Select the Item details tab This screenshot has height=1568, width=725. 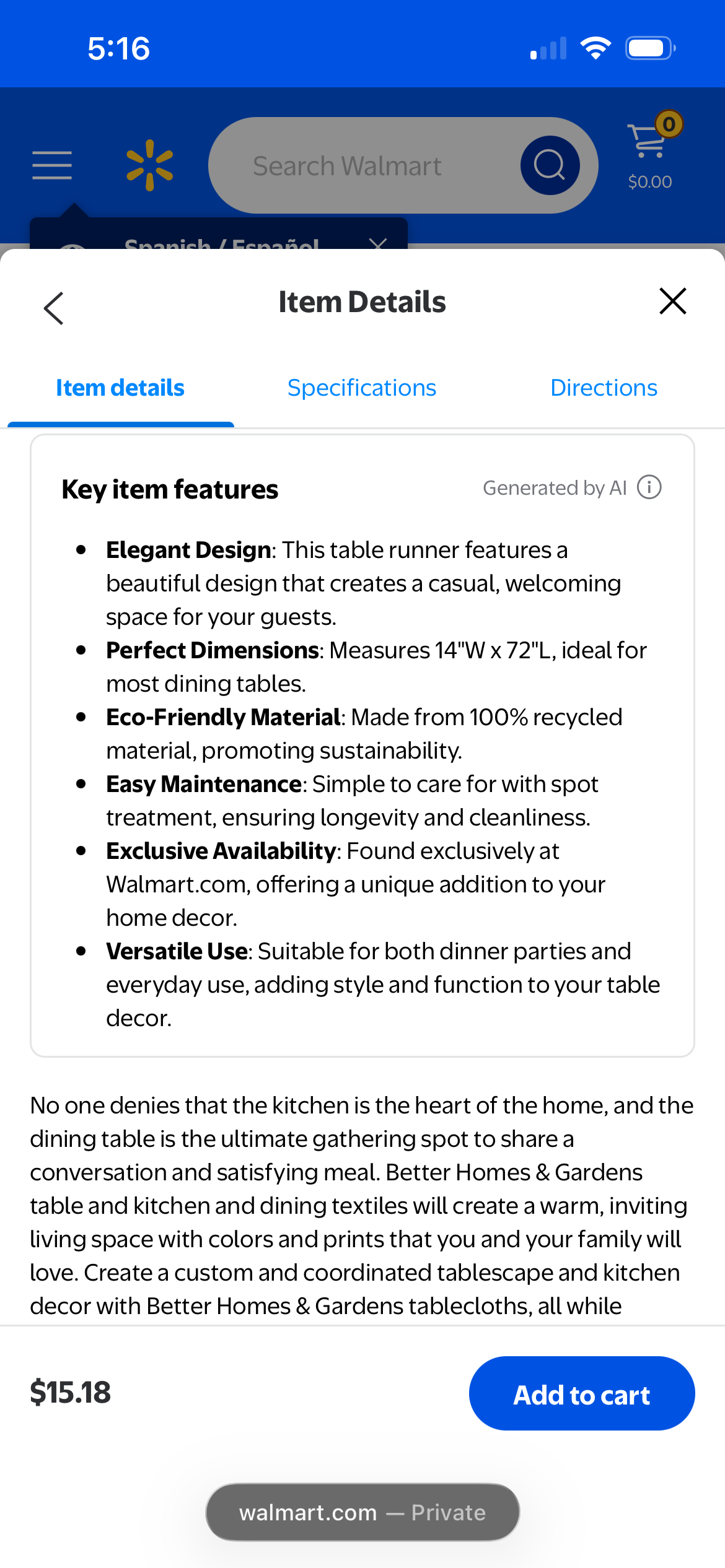pos(120,388)
